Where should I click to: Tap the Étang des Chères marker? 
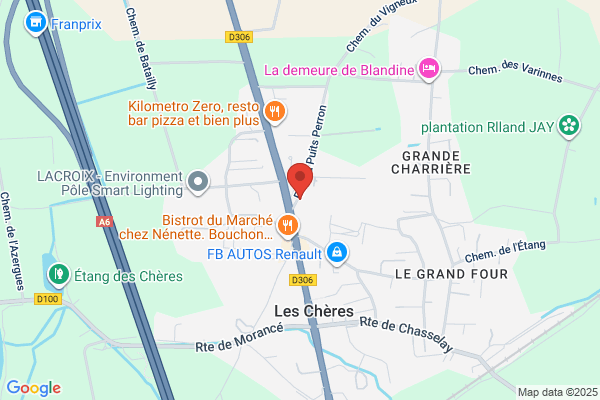coord(59,275)
